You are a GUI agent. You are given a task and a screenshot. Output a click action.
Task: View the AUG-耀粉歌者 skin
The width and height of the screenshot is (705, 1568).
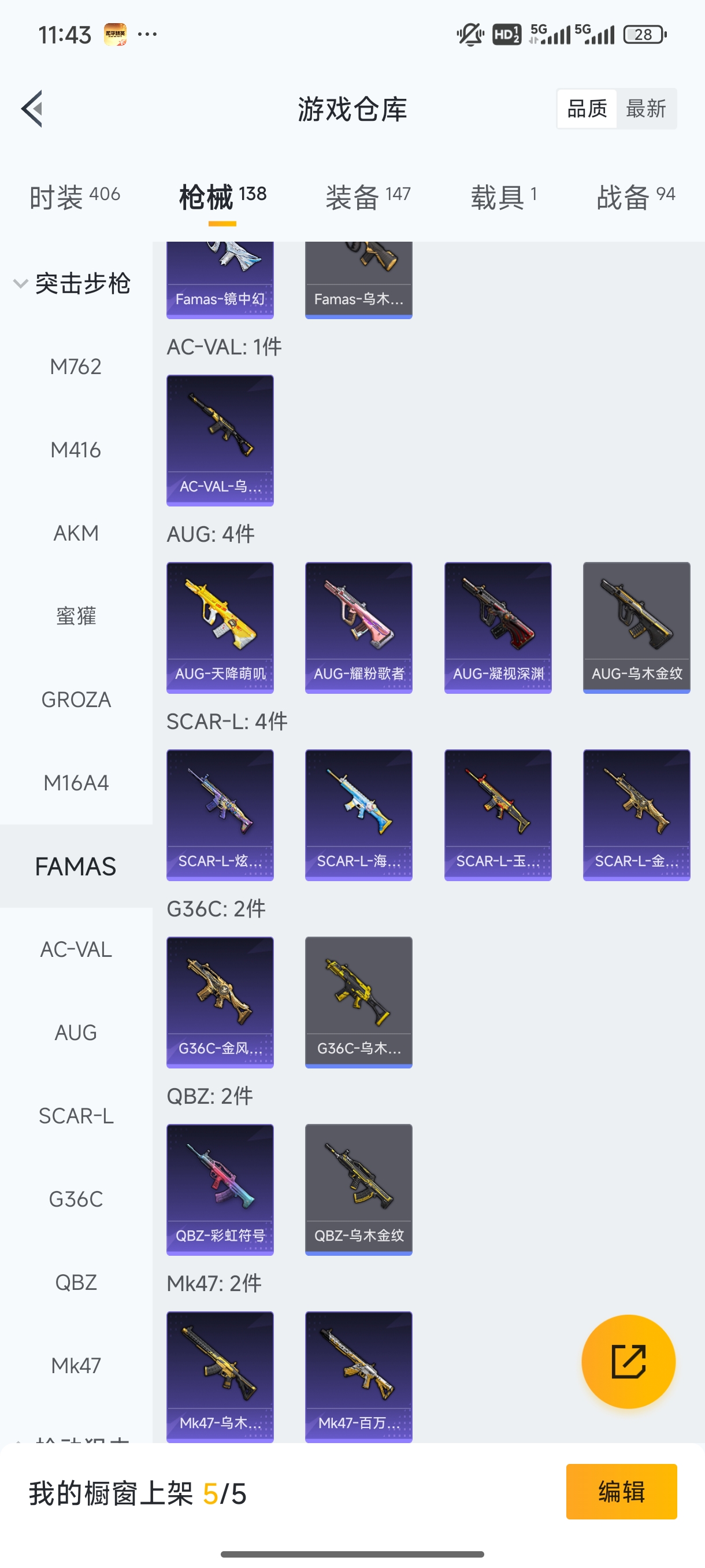[x=359, y=627]
